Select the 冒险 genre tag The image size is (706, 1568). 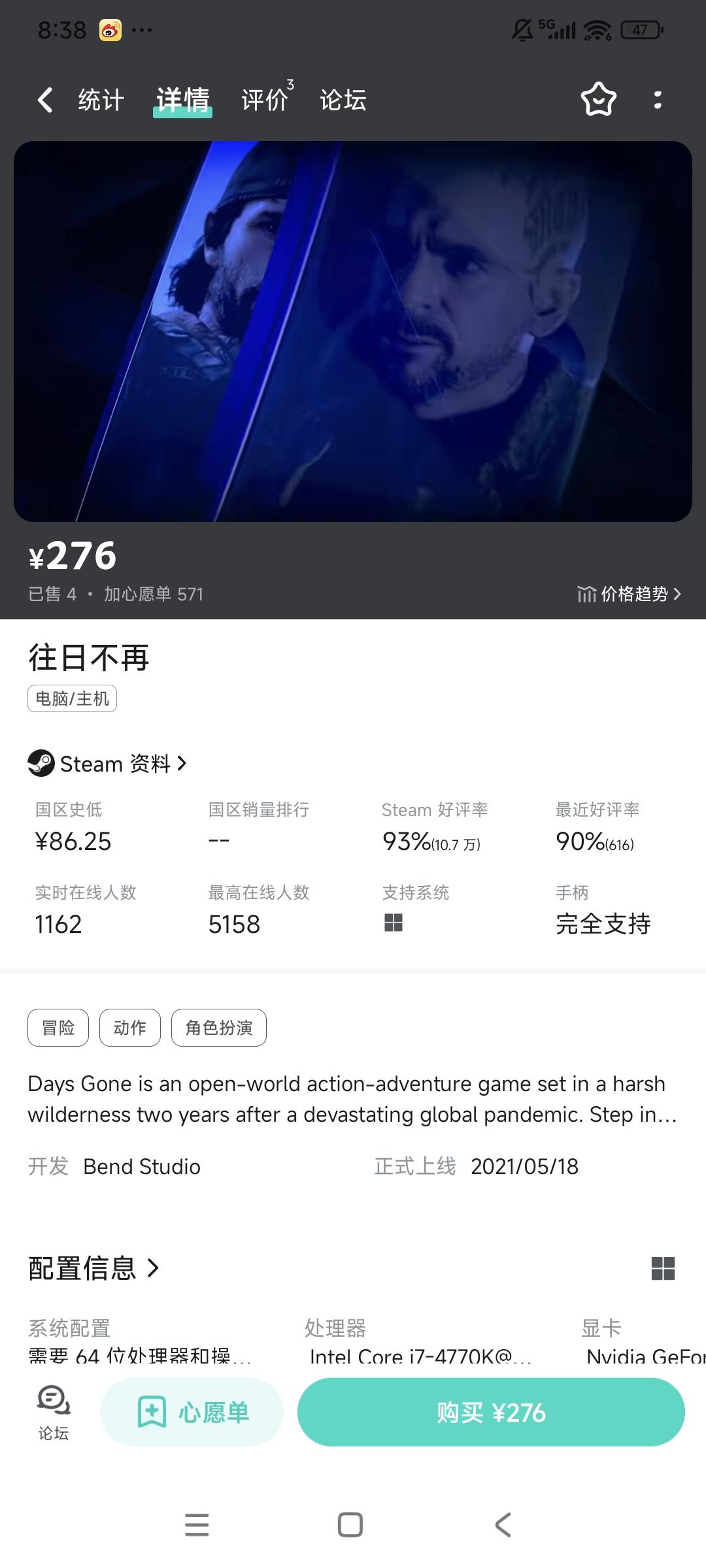coord(58,1027)
